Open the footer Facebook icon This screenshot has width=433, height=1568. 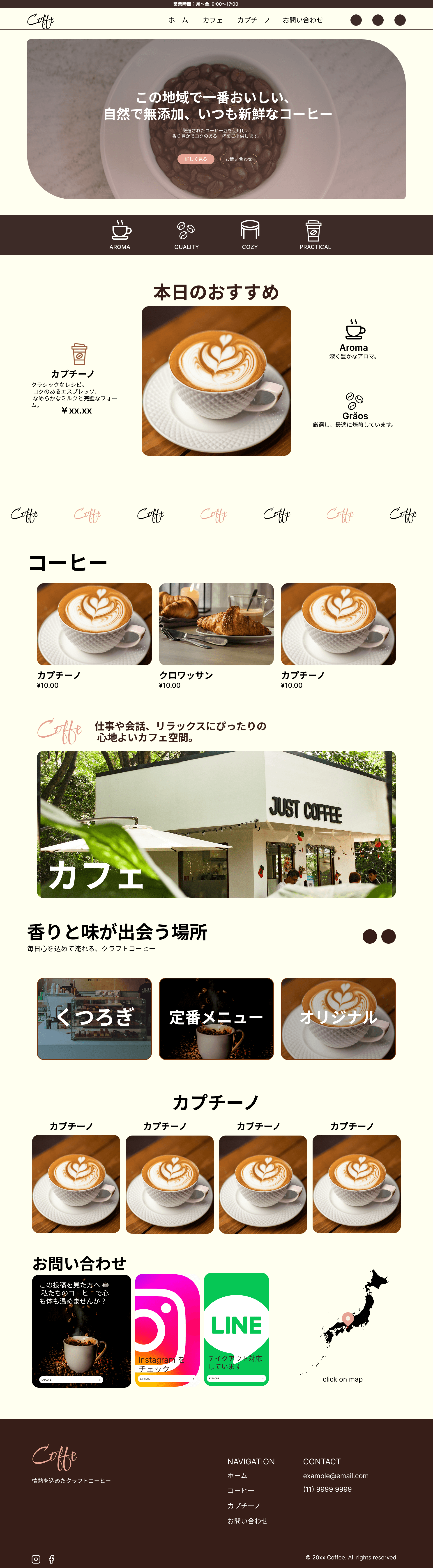[x=52, y=1559]
